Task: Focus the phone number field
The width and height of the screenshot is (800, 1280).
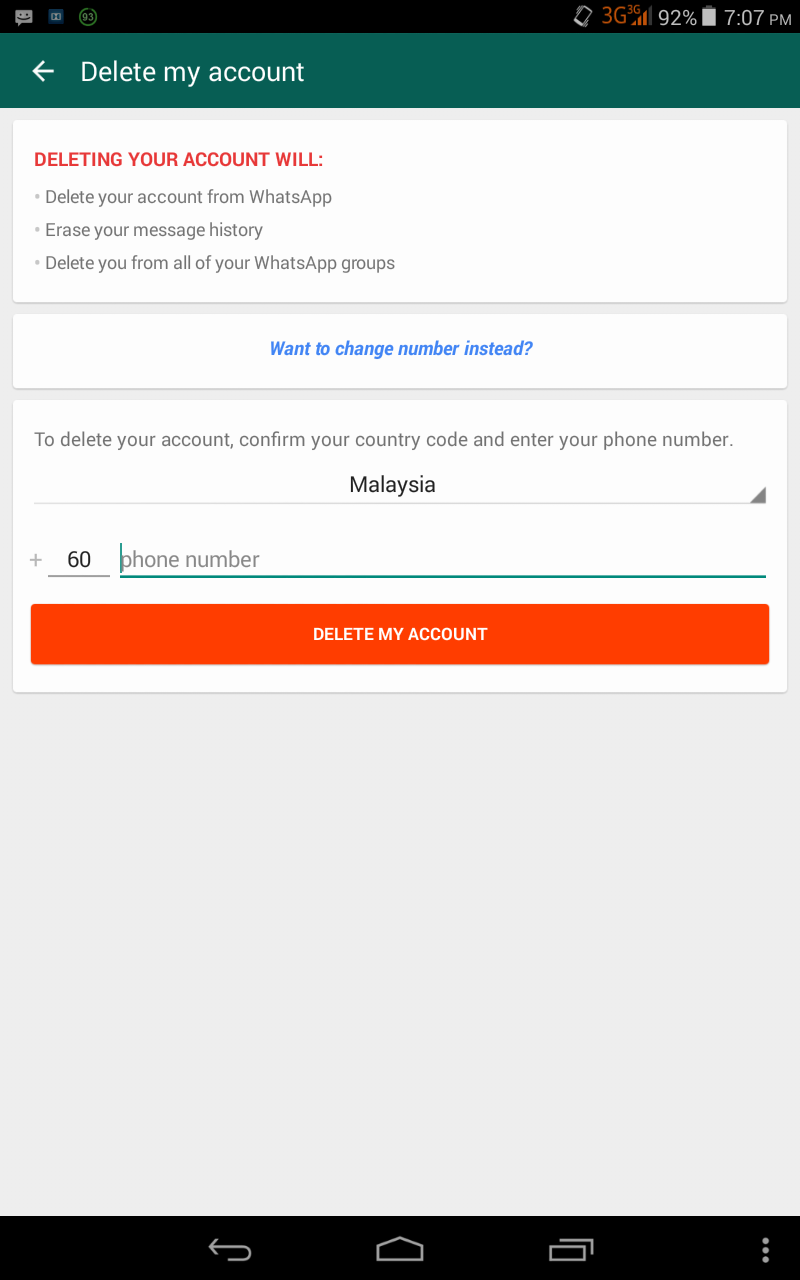Action: tap(443, 560)
